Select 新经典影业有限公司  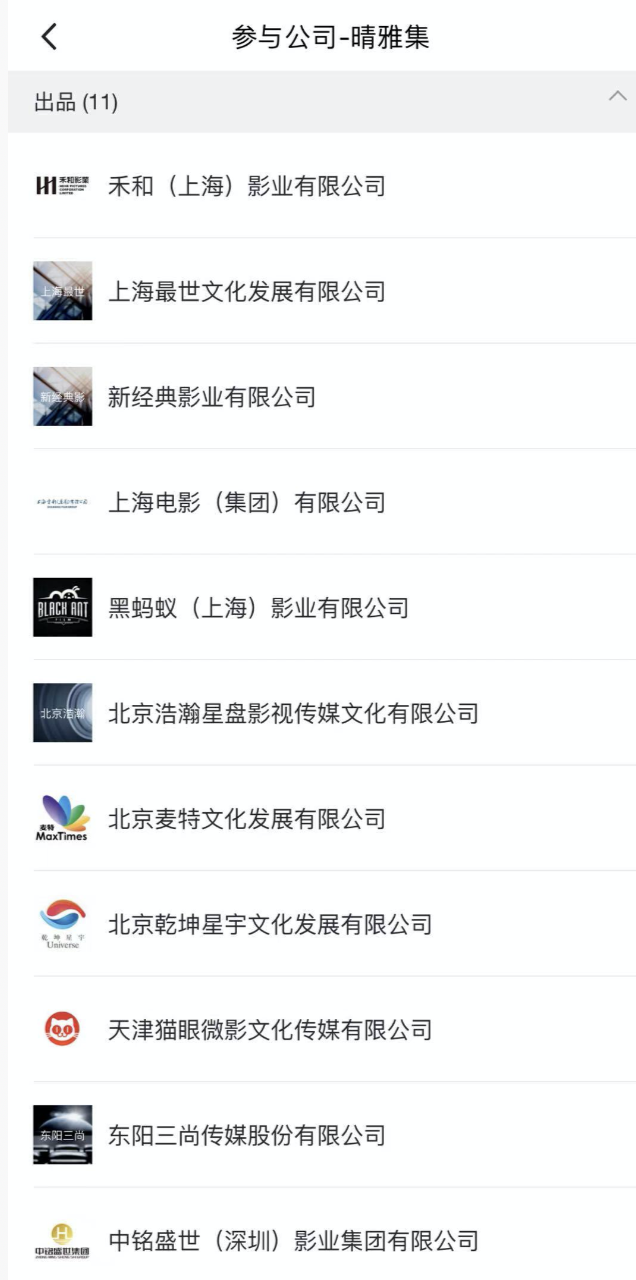tap(212, 397)
